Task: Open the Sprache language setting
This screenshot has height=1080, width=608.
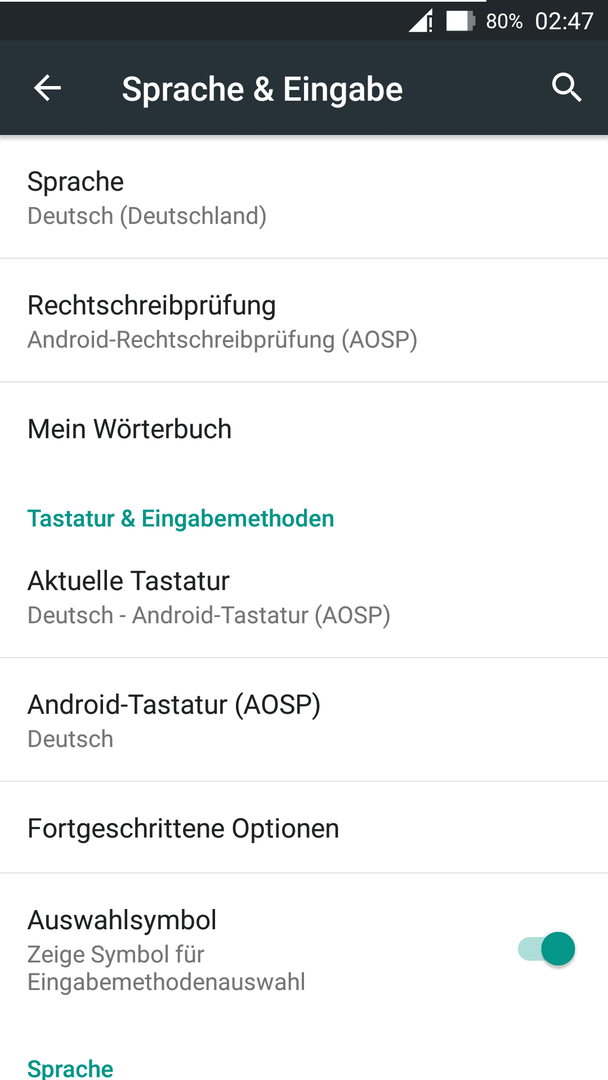Action: 304,197
